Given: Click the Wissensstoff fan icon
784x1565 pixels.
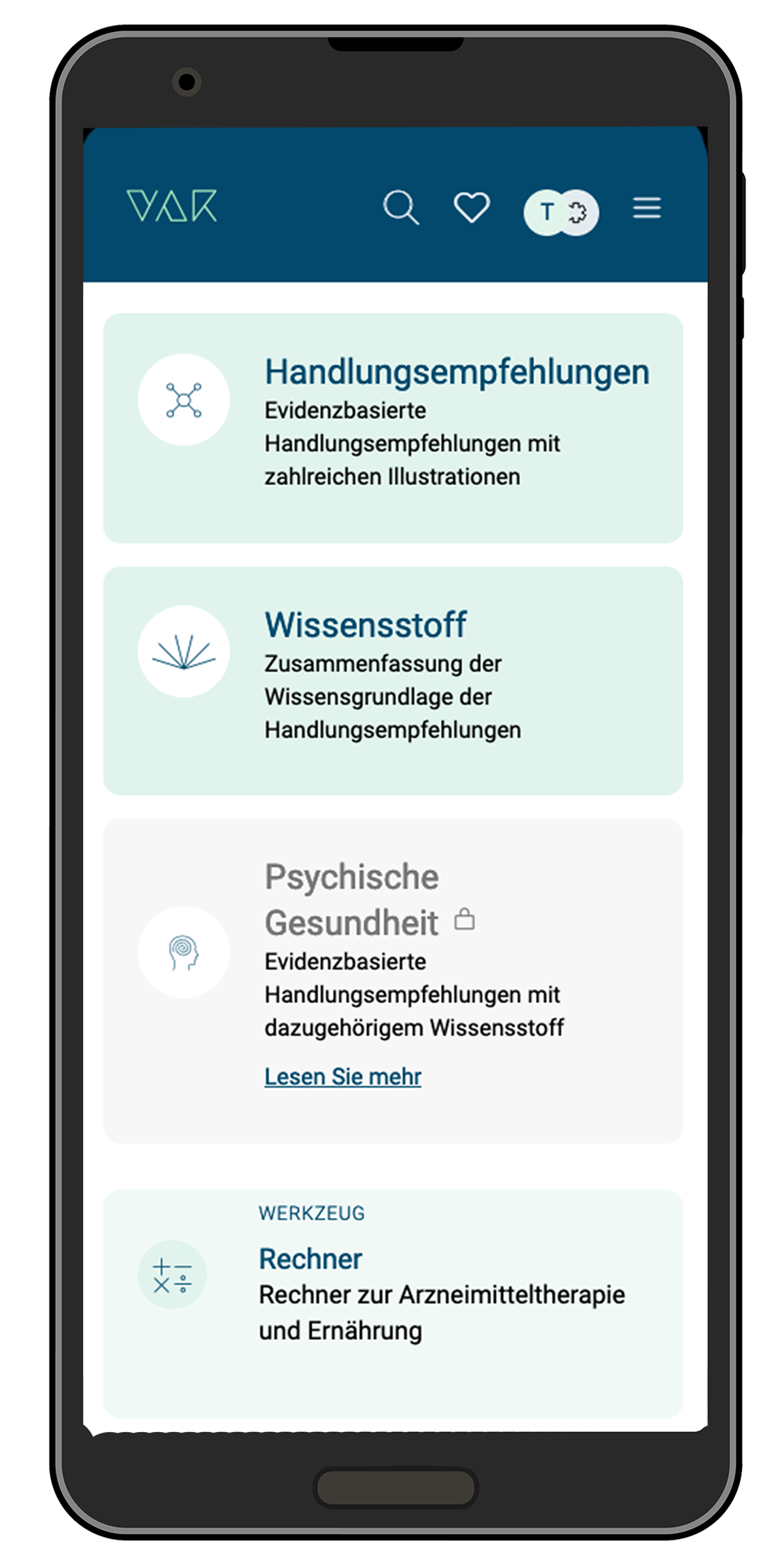Looking at the screenshot, I should (x=184, y=650).
